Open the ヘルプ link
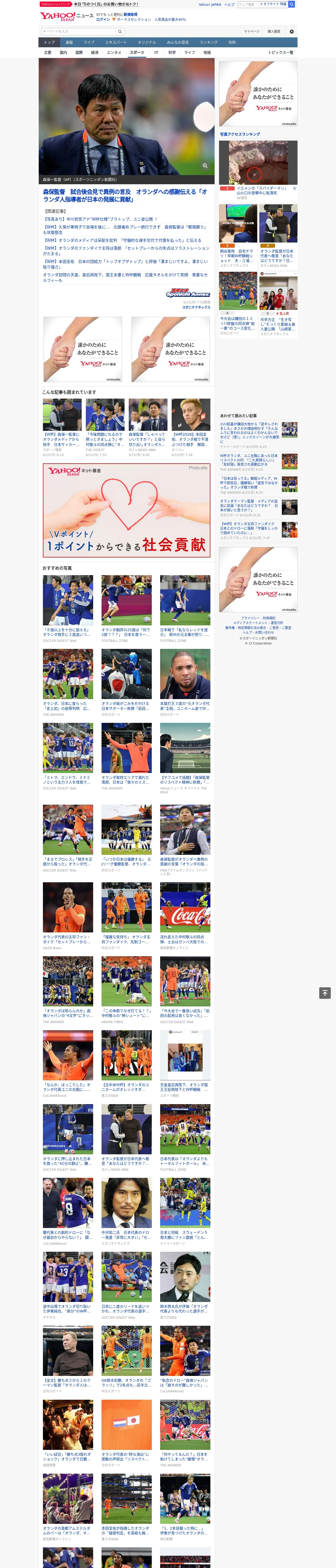This screenshot has width=336, height=1568. 229,4
